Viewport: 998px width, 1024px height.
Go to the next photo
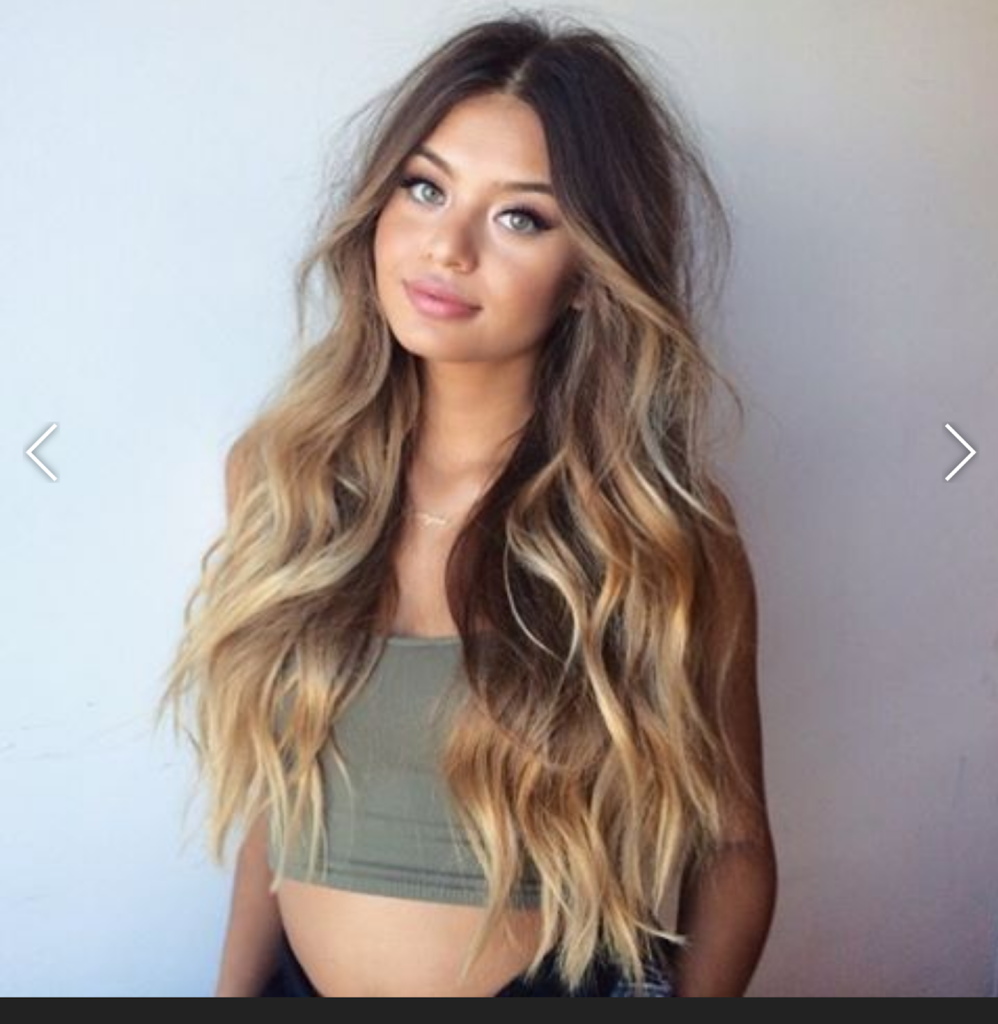click(x=958, y=452)
